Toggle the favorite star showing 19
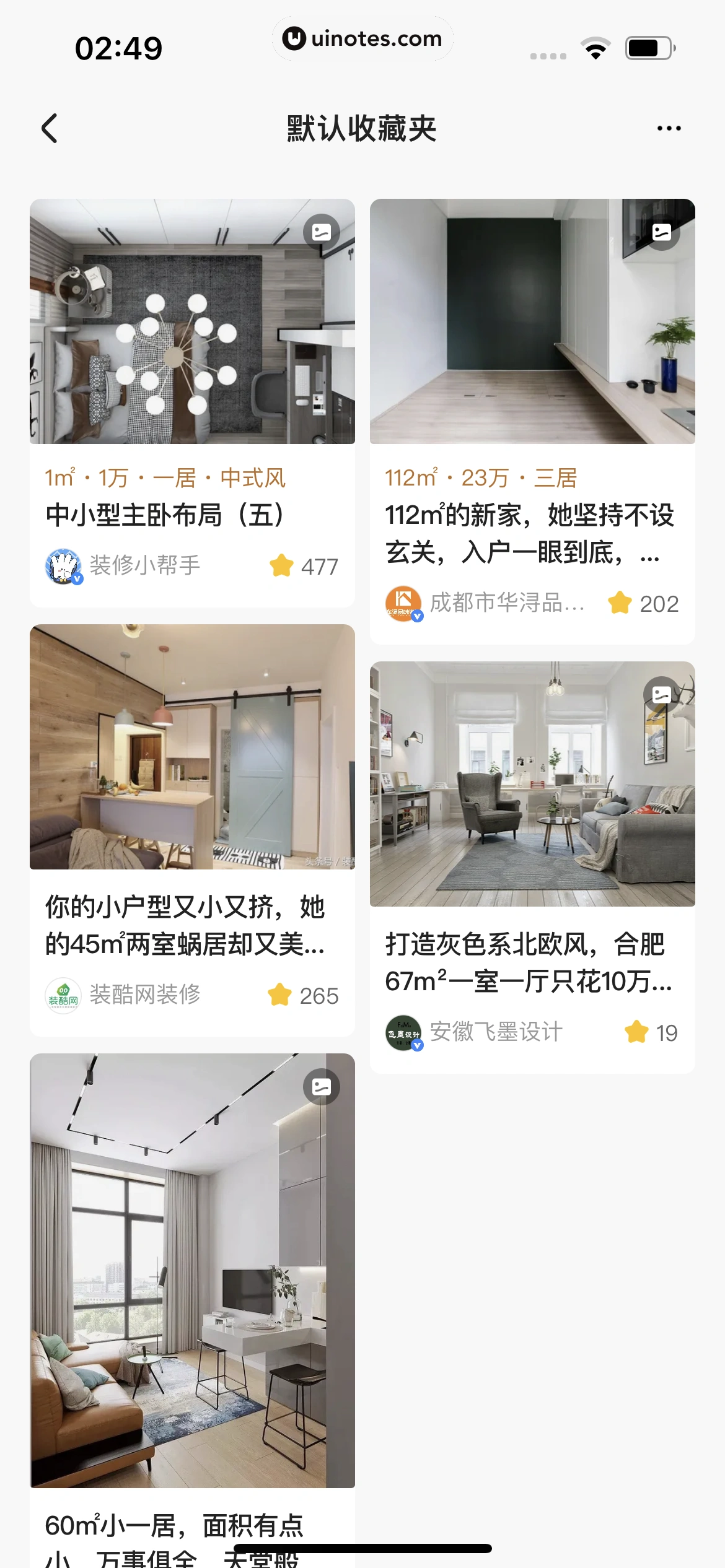 (636, 1030)
